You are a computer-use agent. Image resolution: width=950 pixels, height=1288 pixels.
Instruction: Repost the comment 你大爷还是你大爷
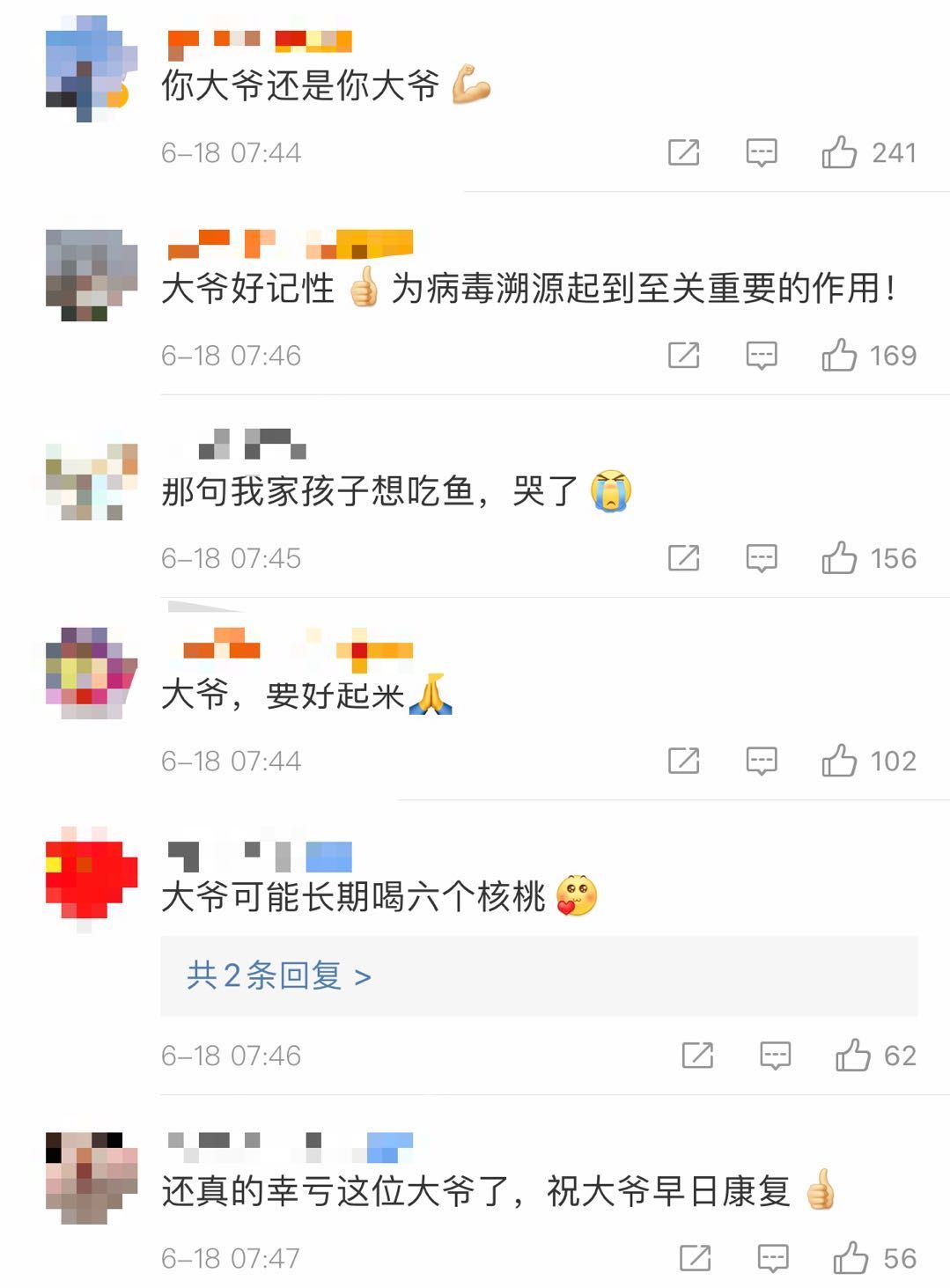(x=684, y=152)
